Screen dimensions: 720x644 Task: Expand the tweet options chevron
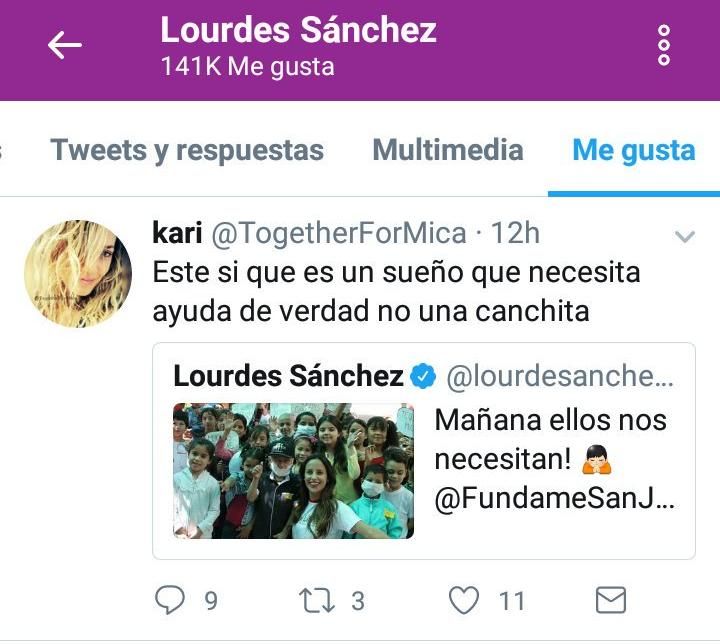point(685,237)
